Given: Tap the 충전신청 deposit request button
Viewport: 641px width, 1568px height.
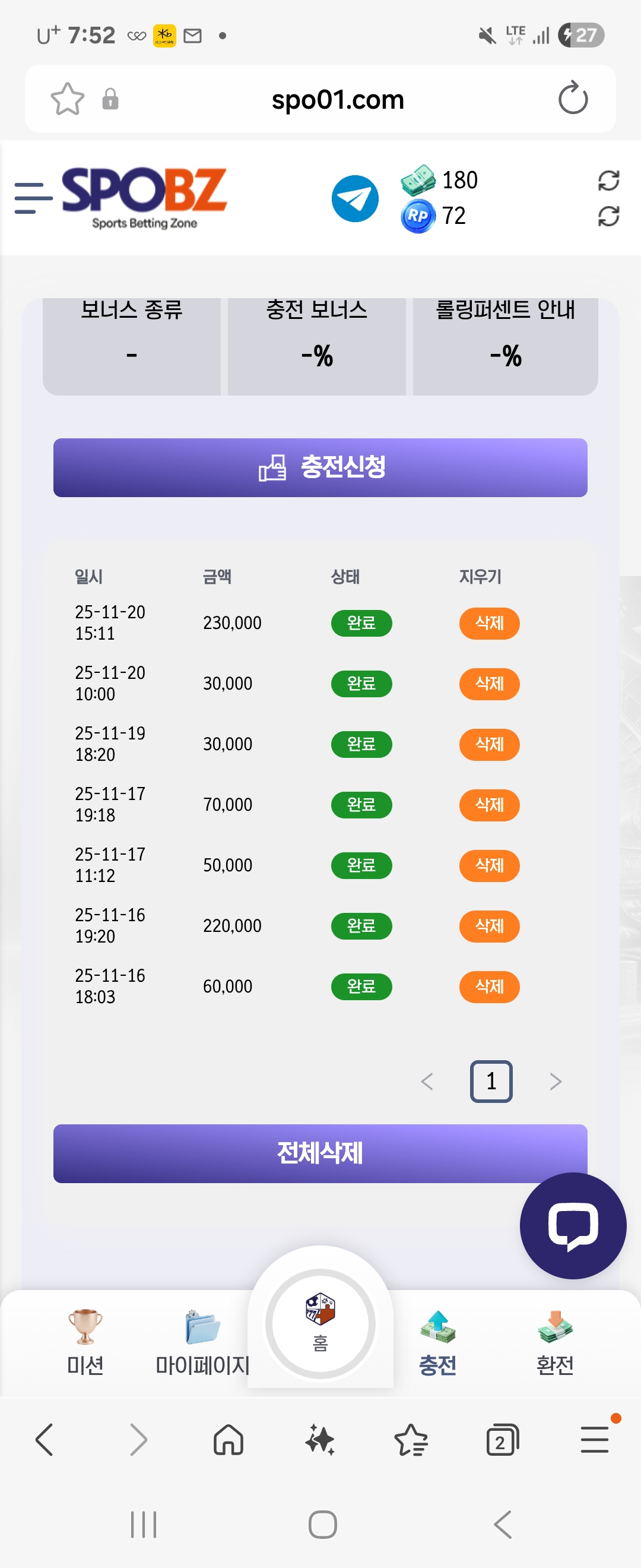Looking at the screenshot, I should click(320, 467).
